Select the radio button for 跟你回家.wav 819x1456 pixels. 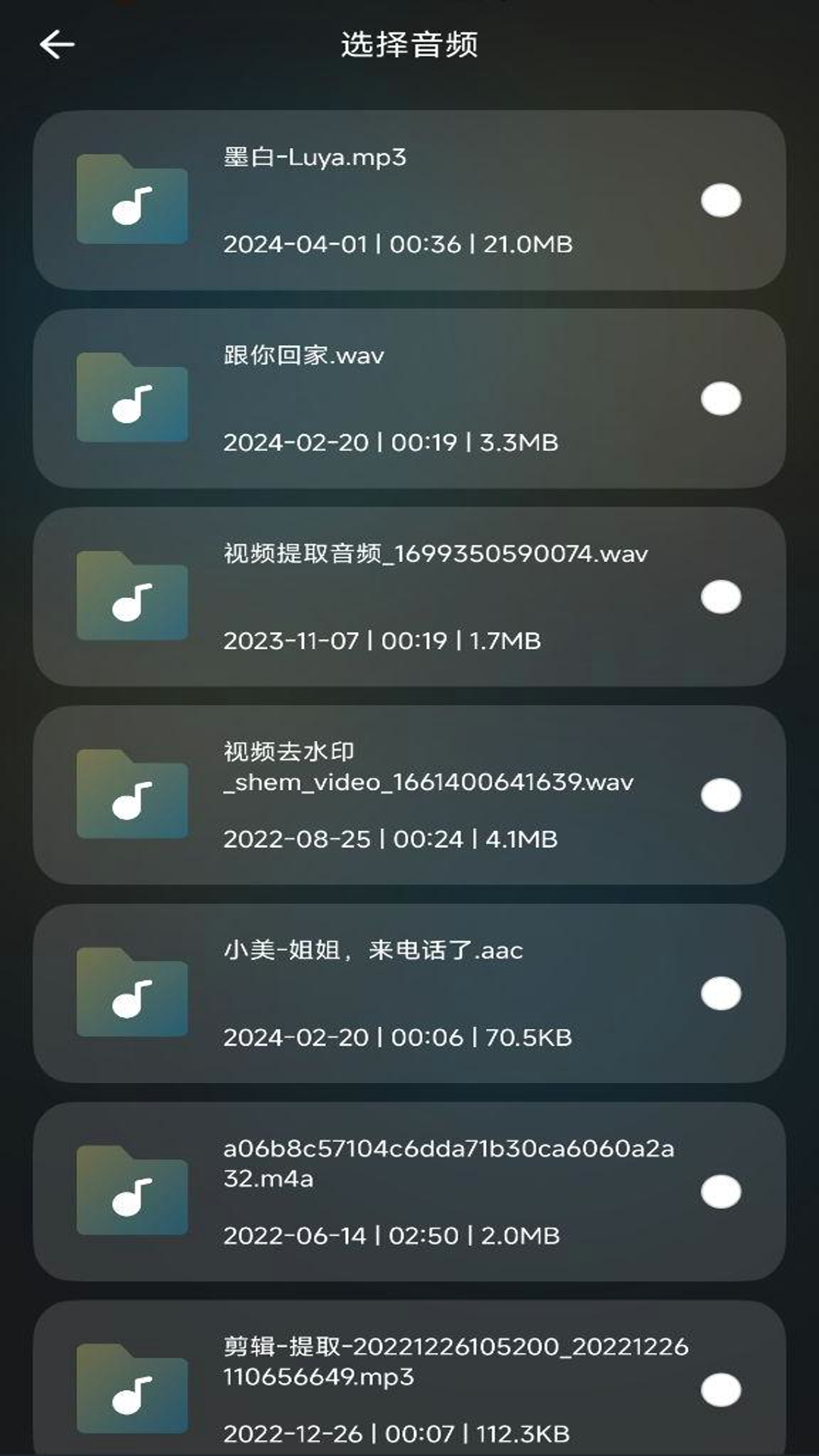(720, 399)
